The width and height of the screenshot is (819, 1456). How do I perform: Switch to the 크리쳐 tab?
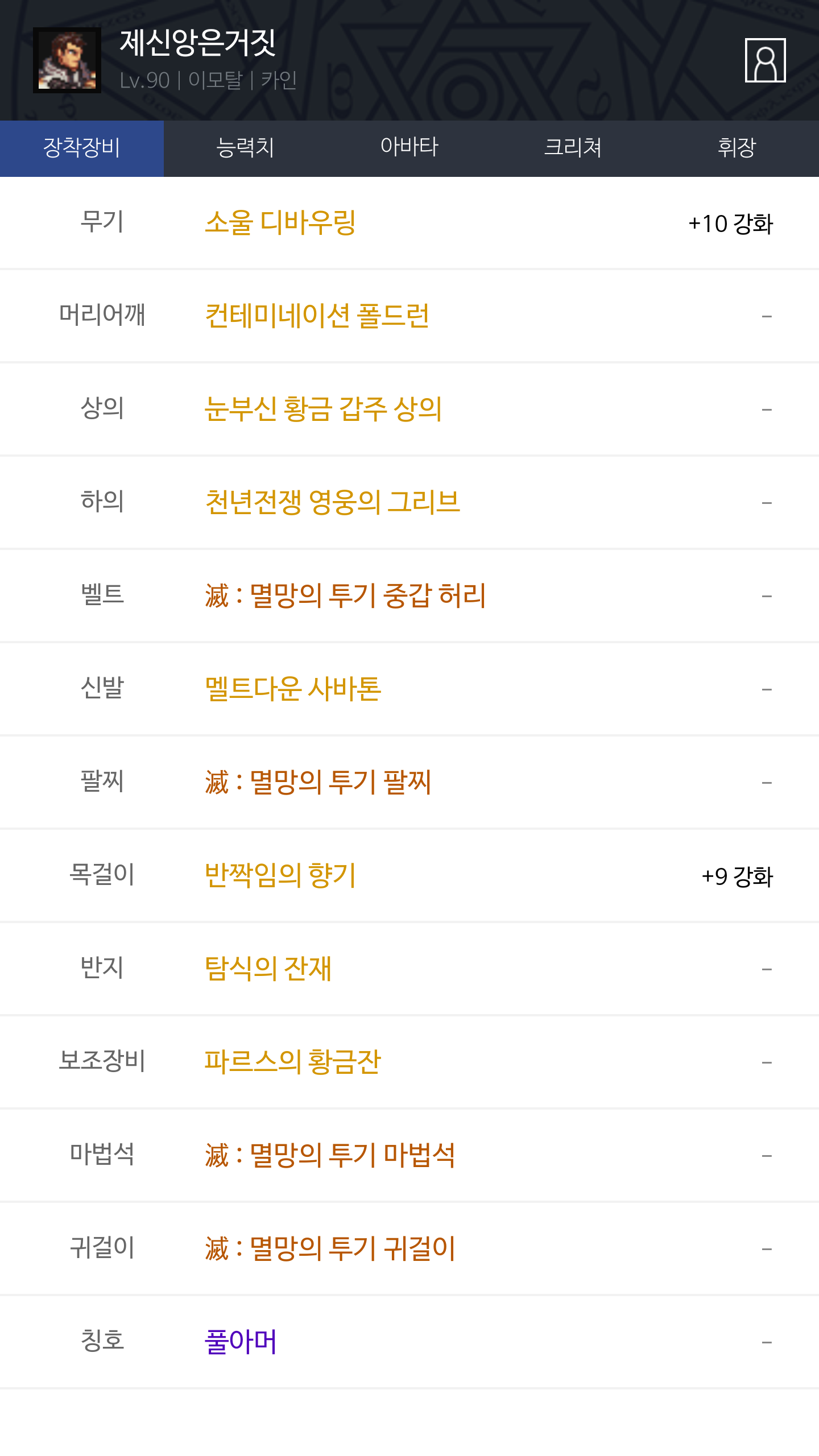pyautogui.click(x=573, y=148)
